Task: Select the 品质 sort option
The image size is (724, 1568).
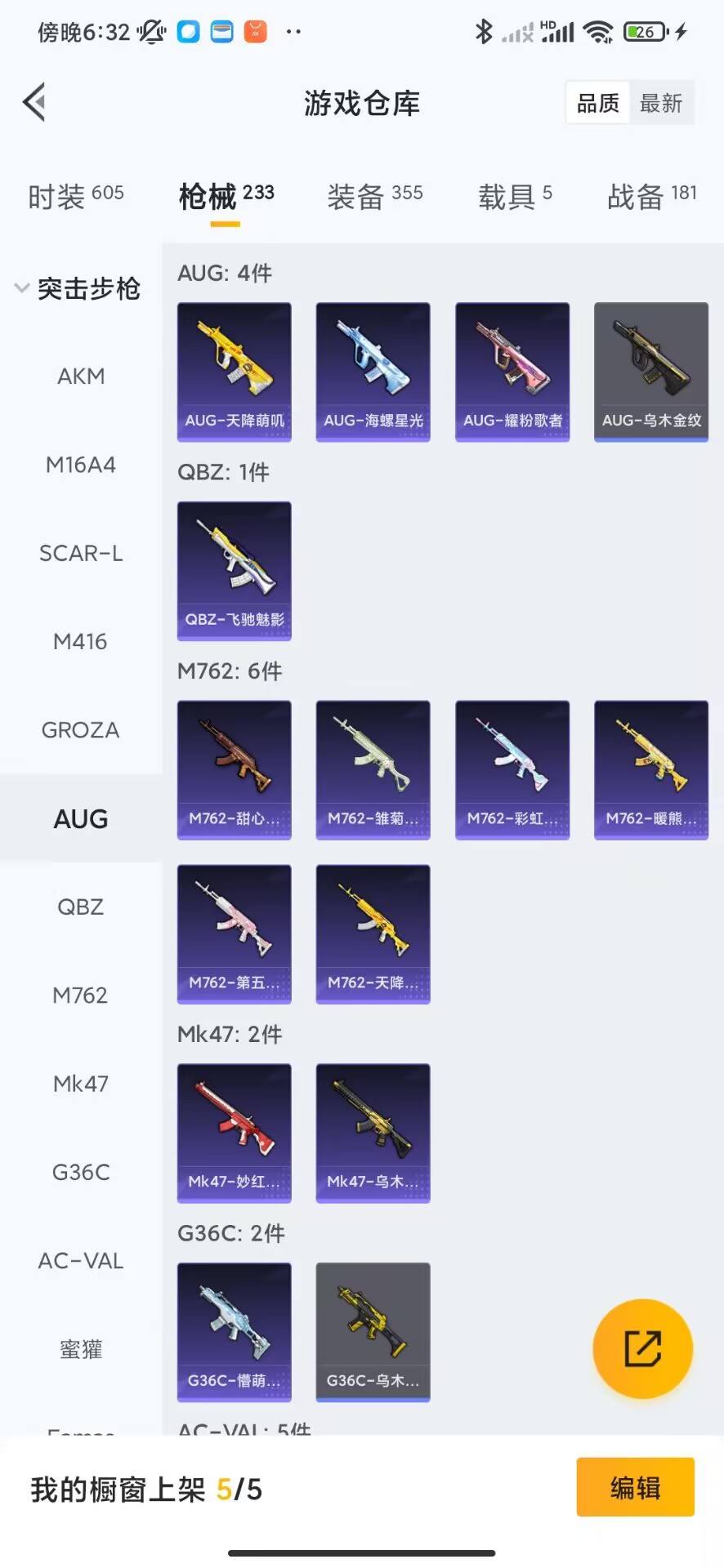Action: 598,103
